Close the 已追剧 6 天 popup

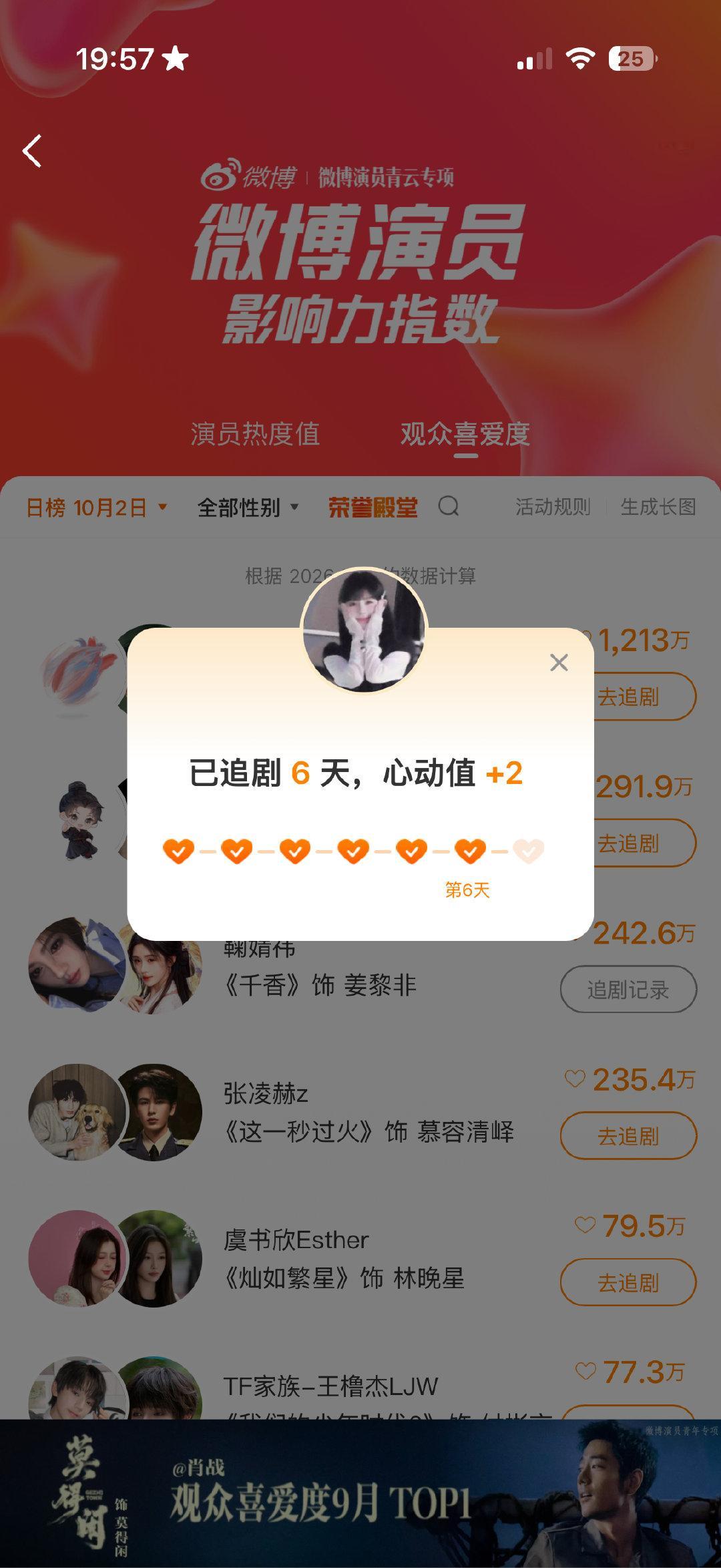click(x=559, y=662)
